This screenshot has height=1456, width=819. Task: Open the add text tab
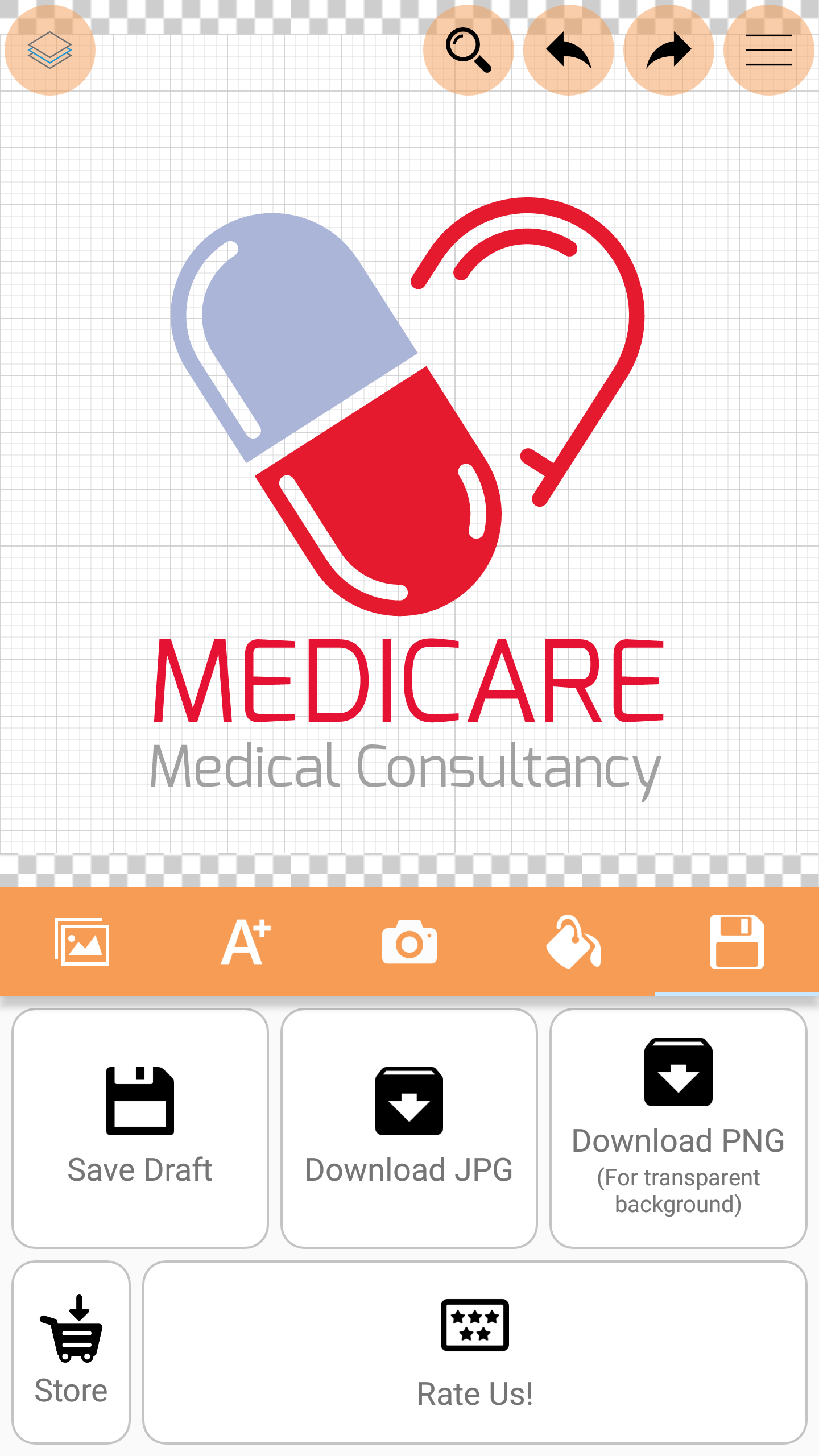246,941
